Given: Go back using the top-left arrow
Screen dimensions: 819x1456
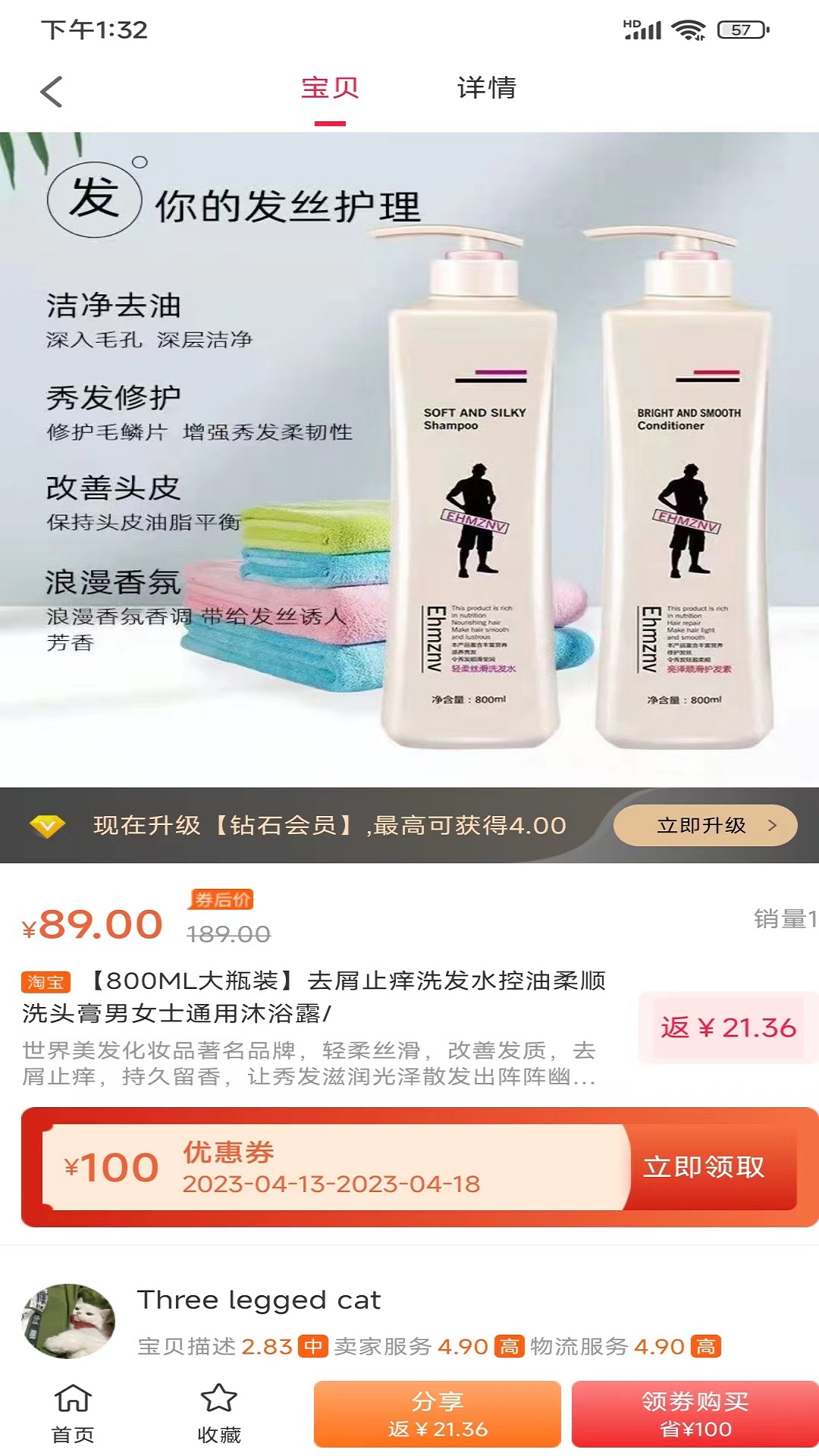Looking at the screenshot, I should [51, 92].
